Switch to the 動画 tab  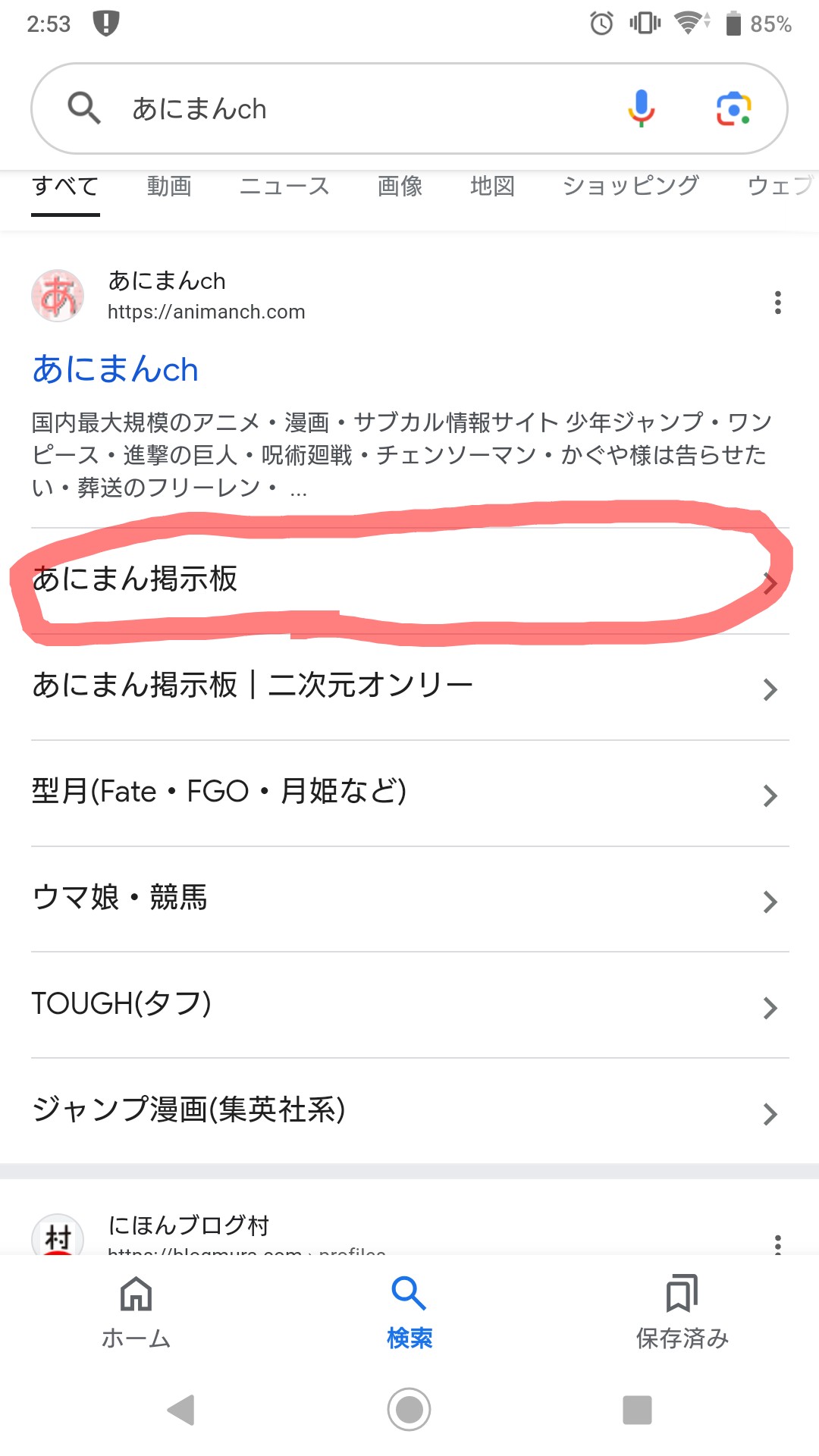click(x=169, y=186)
